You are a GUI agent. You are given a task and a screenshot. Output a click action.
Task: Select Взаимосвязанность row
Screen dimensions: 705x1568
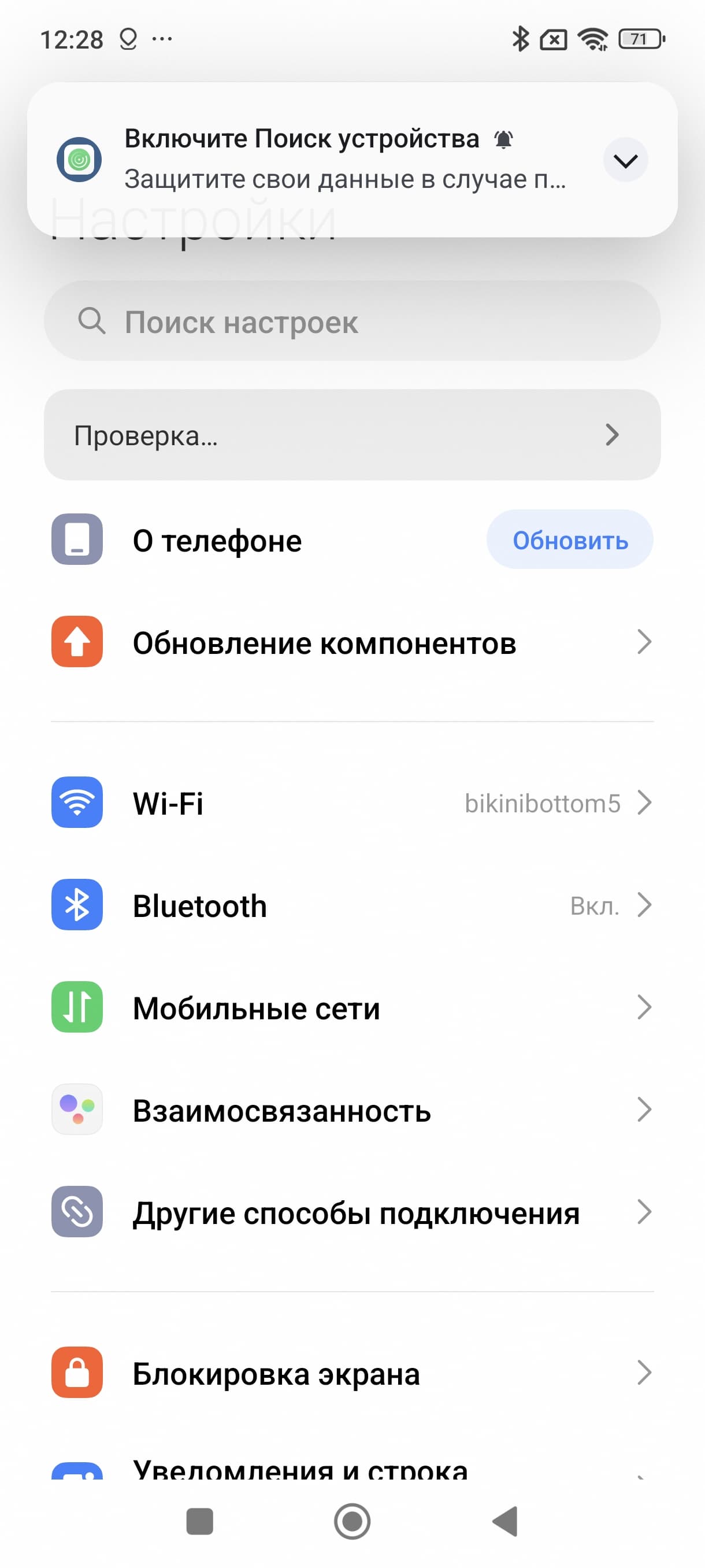[351, 1110]
